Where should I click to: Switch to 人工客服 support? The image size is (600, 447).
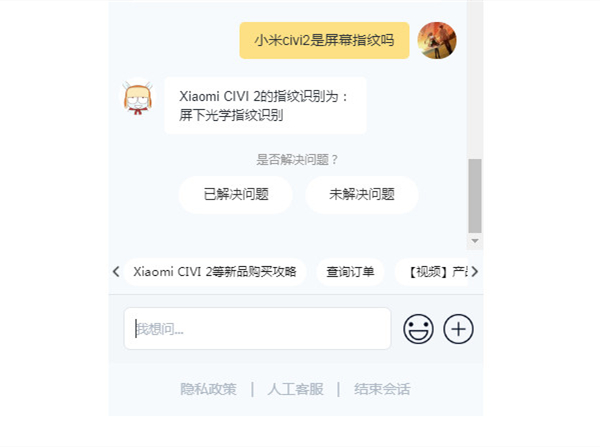click(x=295, y=389)
